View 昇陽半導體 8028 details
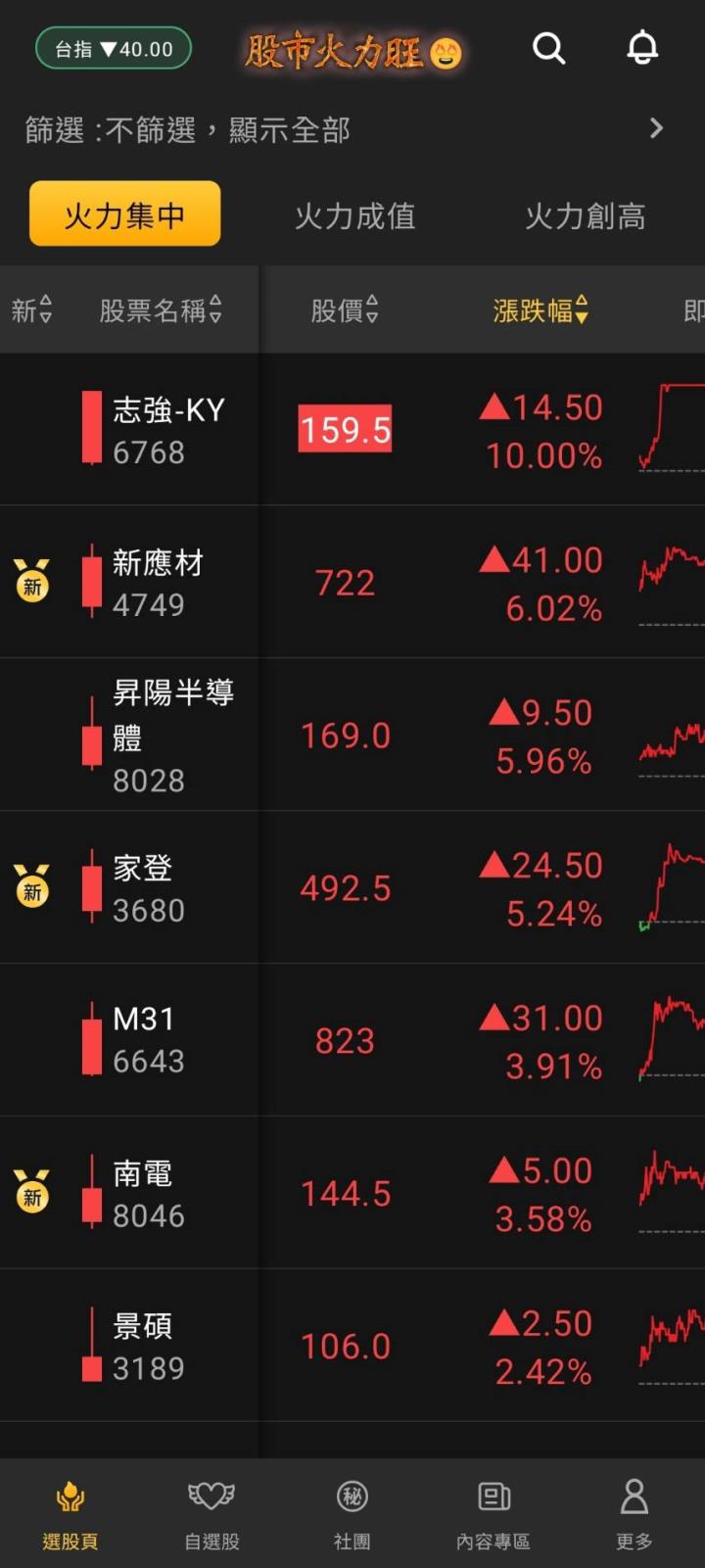 171,736
